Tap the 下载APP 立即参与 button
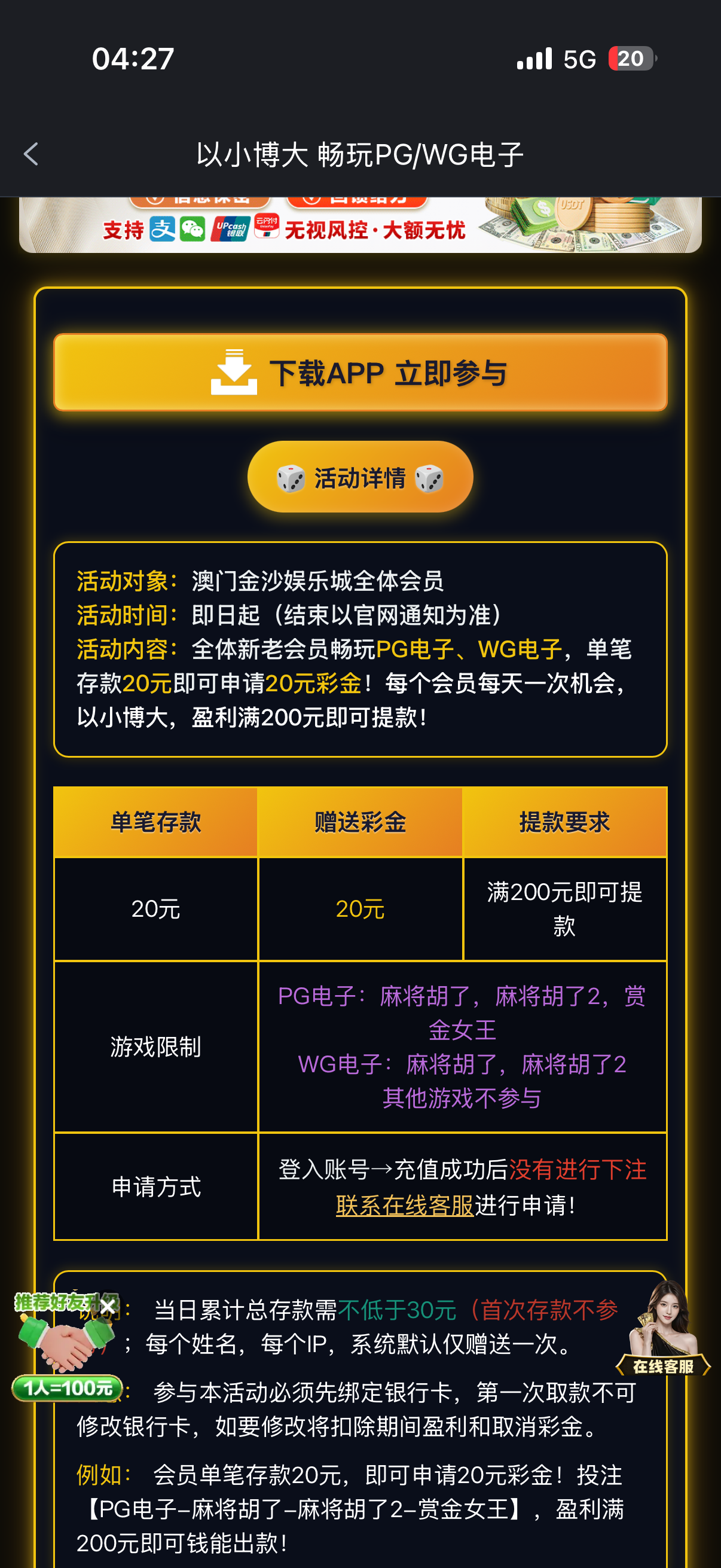The height and width of the screenshot is (1568, 721). pos(360,373)
